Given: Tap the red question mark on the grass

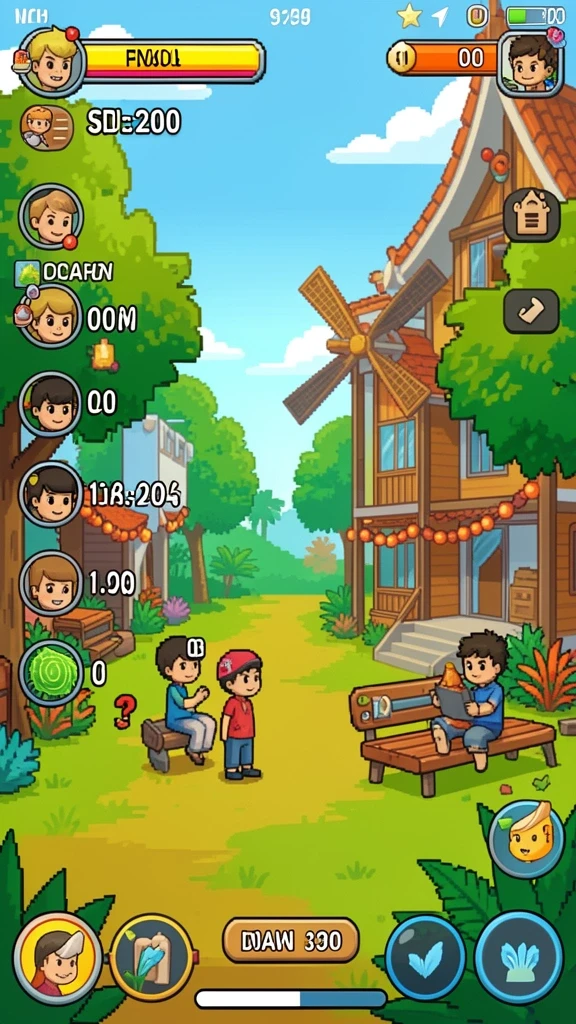Looking at the screenshot, I should coord(125,711).
